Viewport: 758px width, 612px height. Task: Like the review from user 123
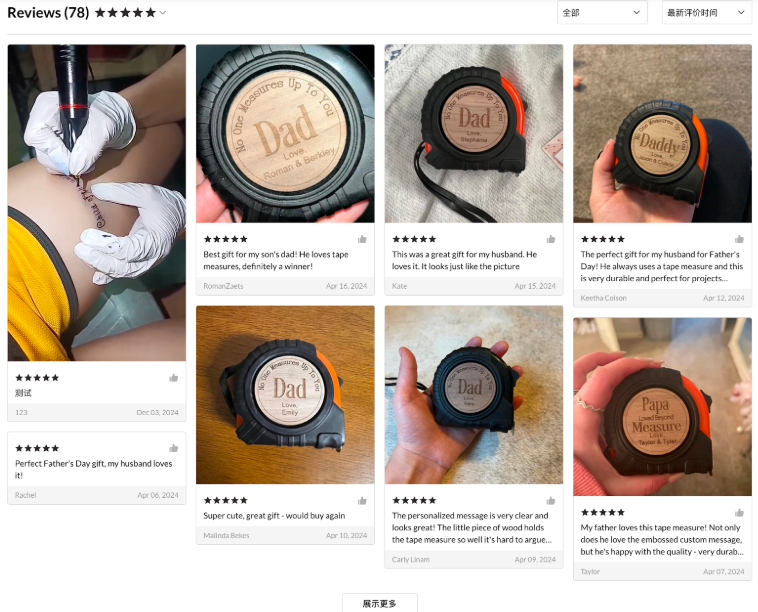pyautogui.click(x=174, y=378)
